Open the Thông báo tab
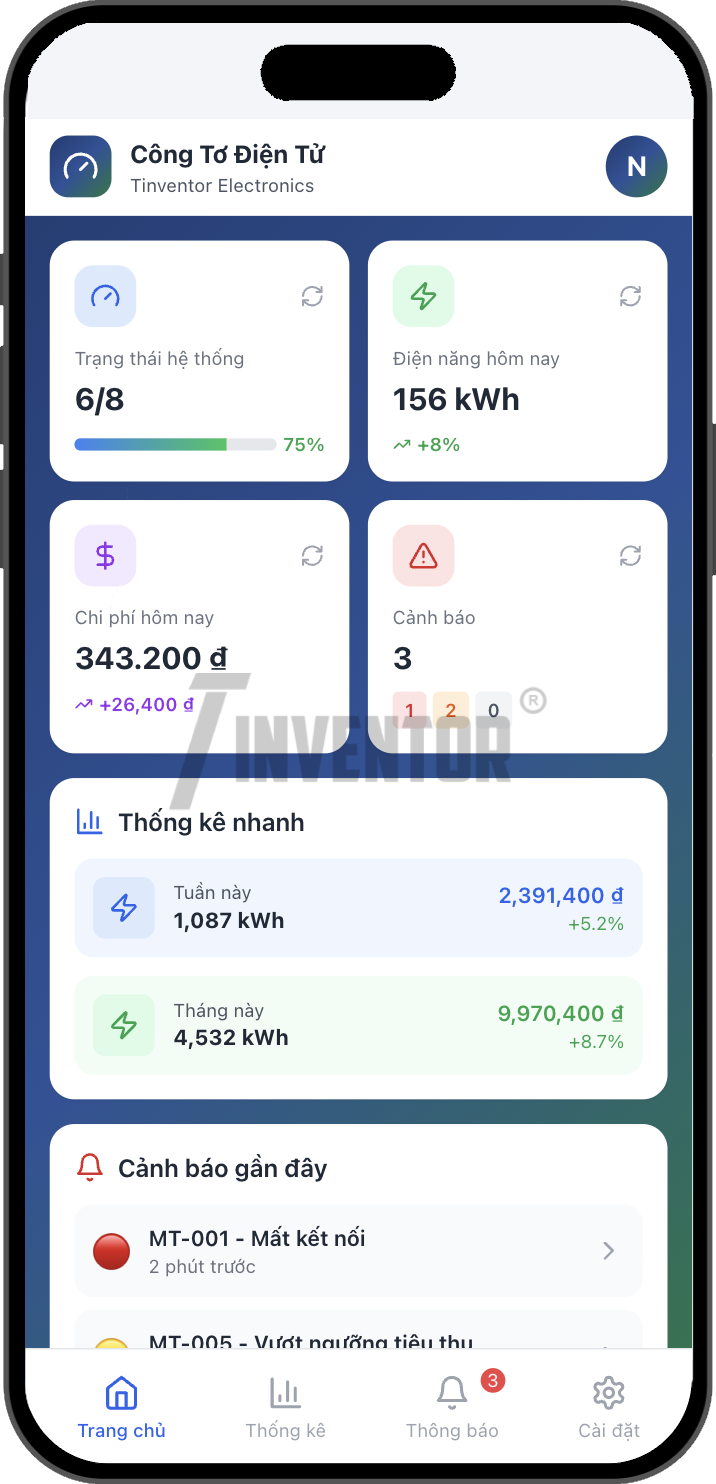The height and width of the screenshot is (1484, 716). (452, 1406)
